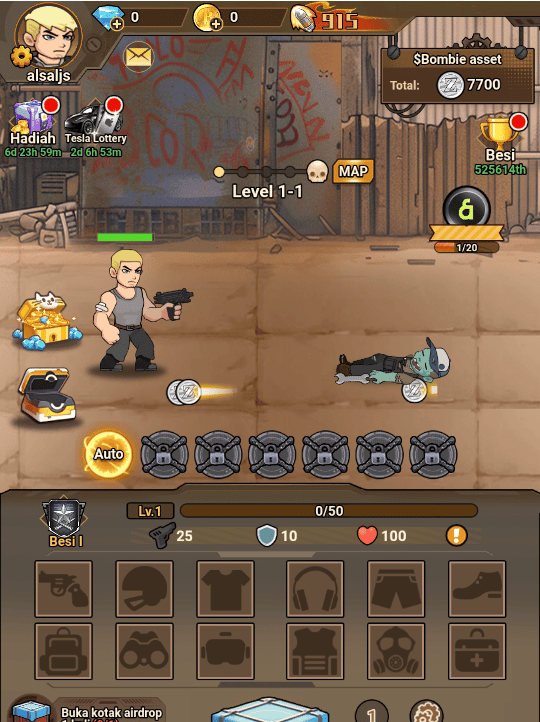Tap the yellow exclamation info icon
The height and width of the screenshot is (722, 540).
pos(456,536)
